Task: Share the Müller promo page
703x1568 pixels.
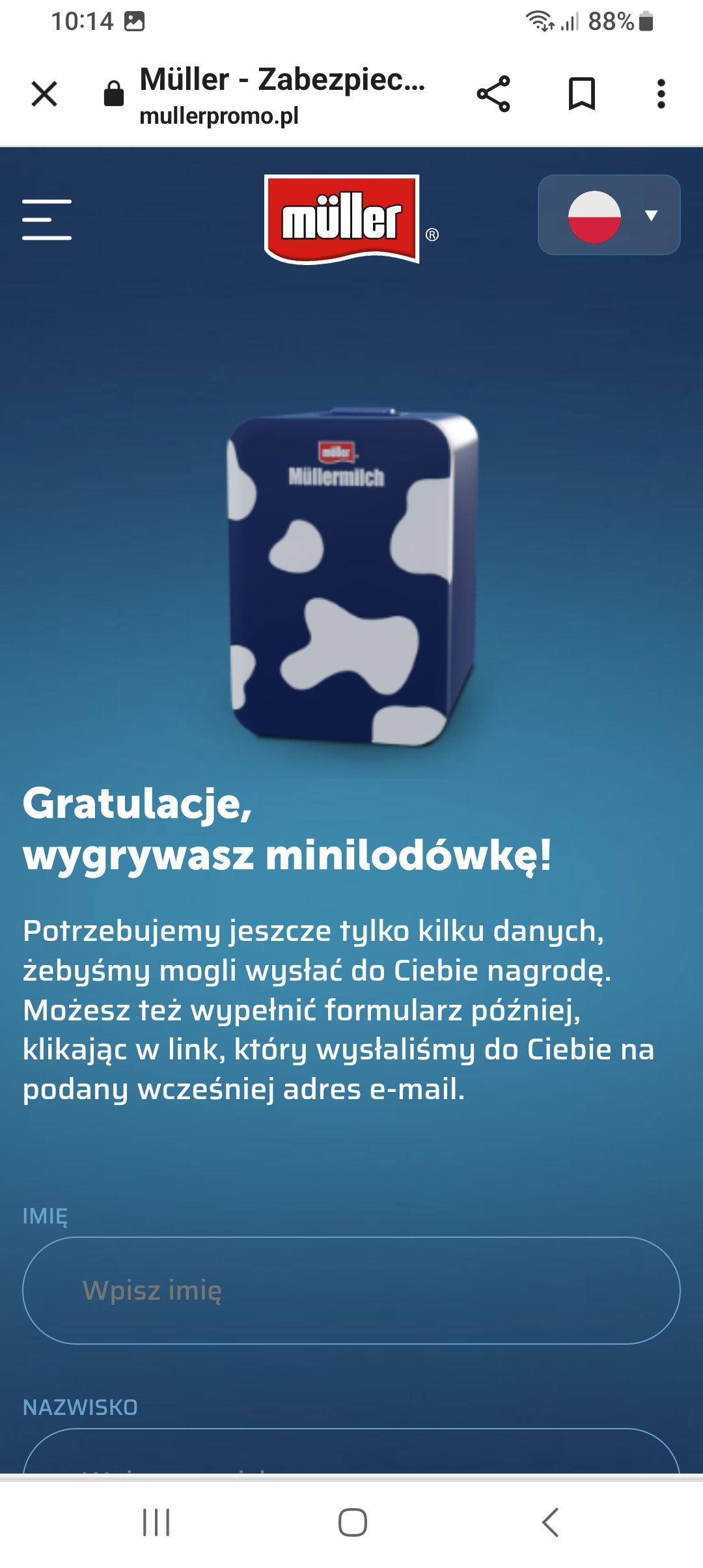Action: point(493,94)
